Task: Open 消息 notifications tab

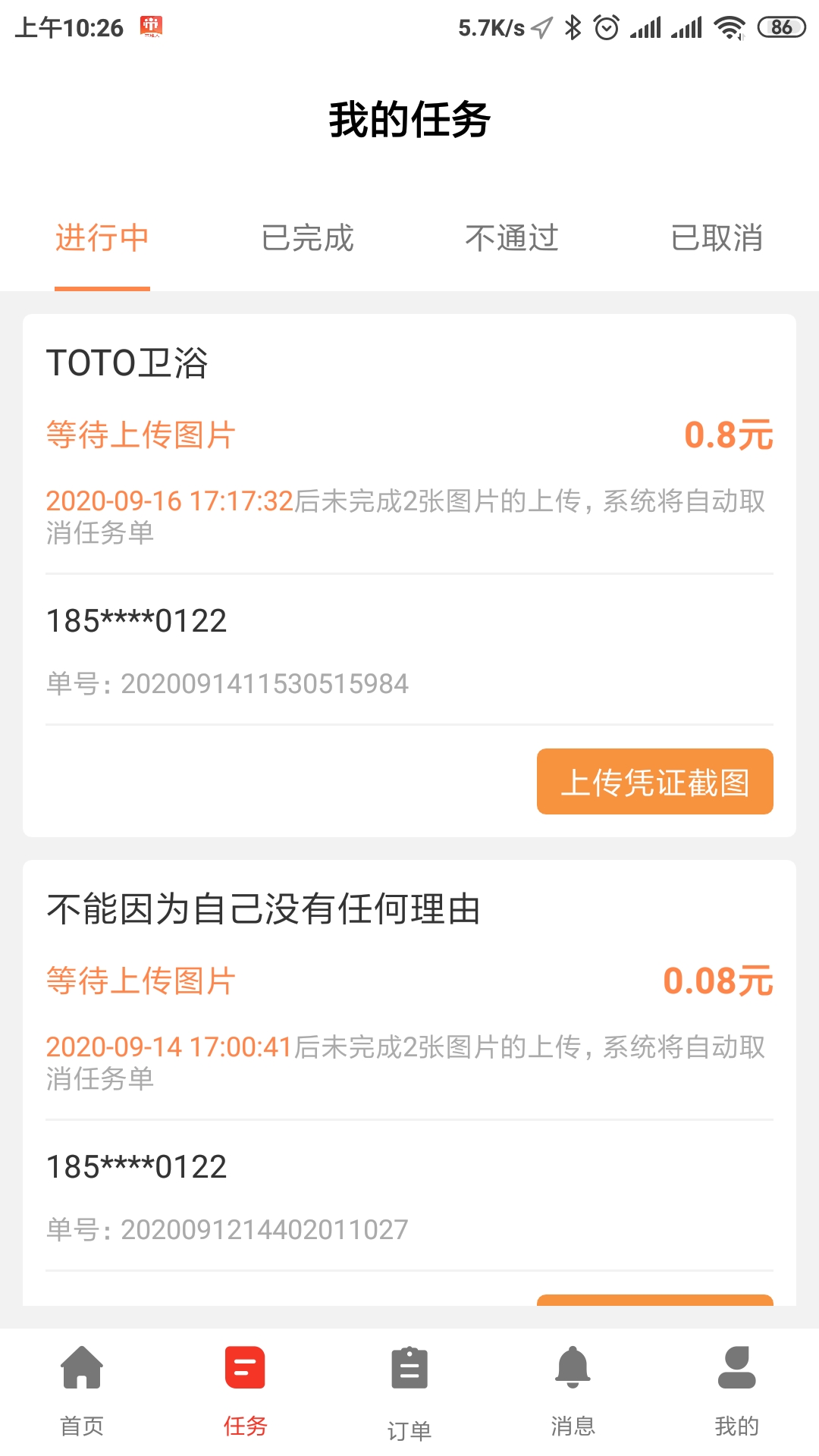Action: click(x=573, y=1392)
